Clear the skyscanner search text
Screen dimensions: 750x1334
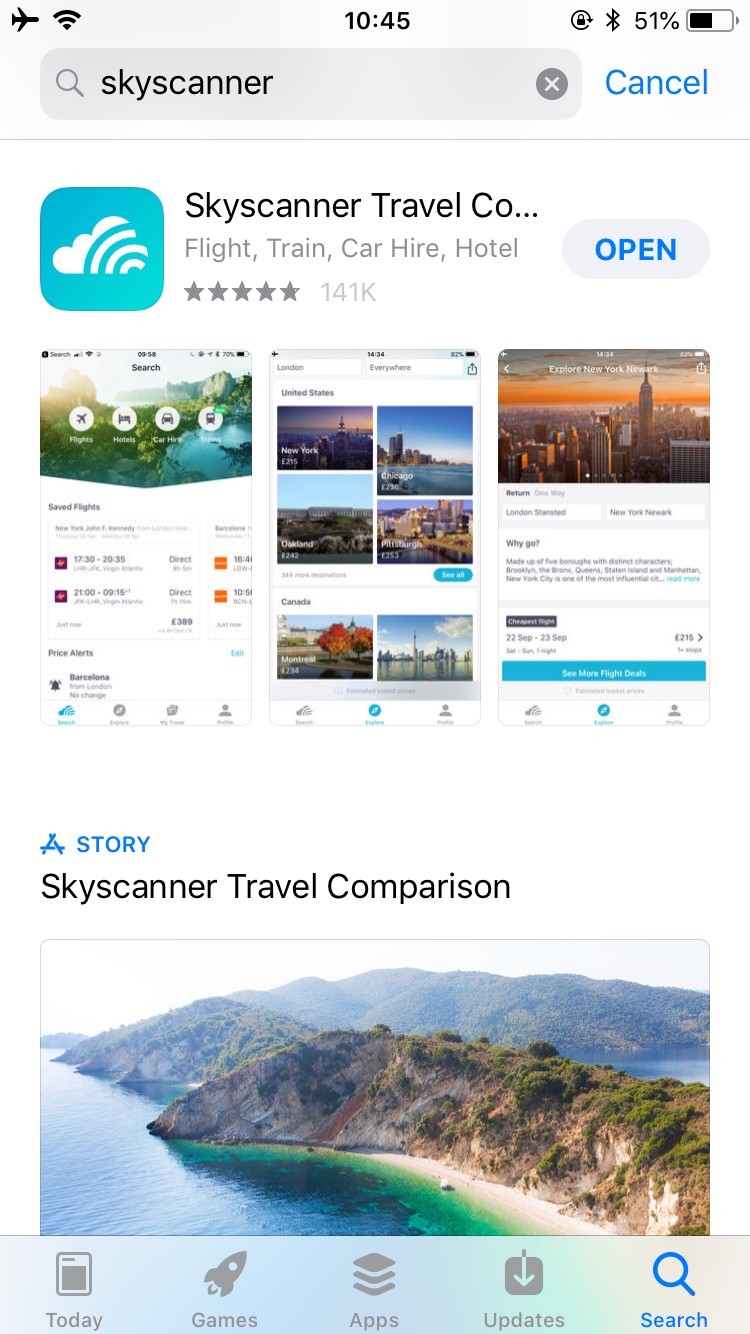click(551, 84)
